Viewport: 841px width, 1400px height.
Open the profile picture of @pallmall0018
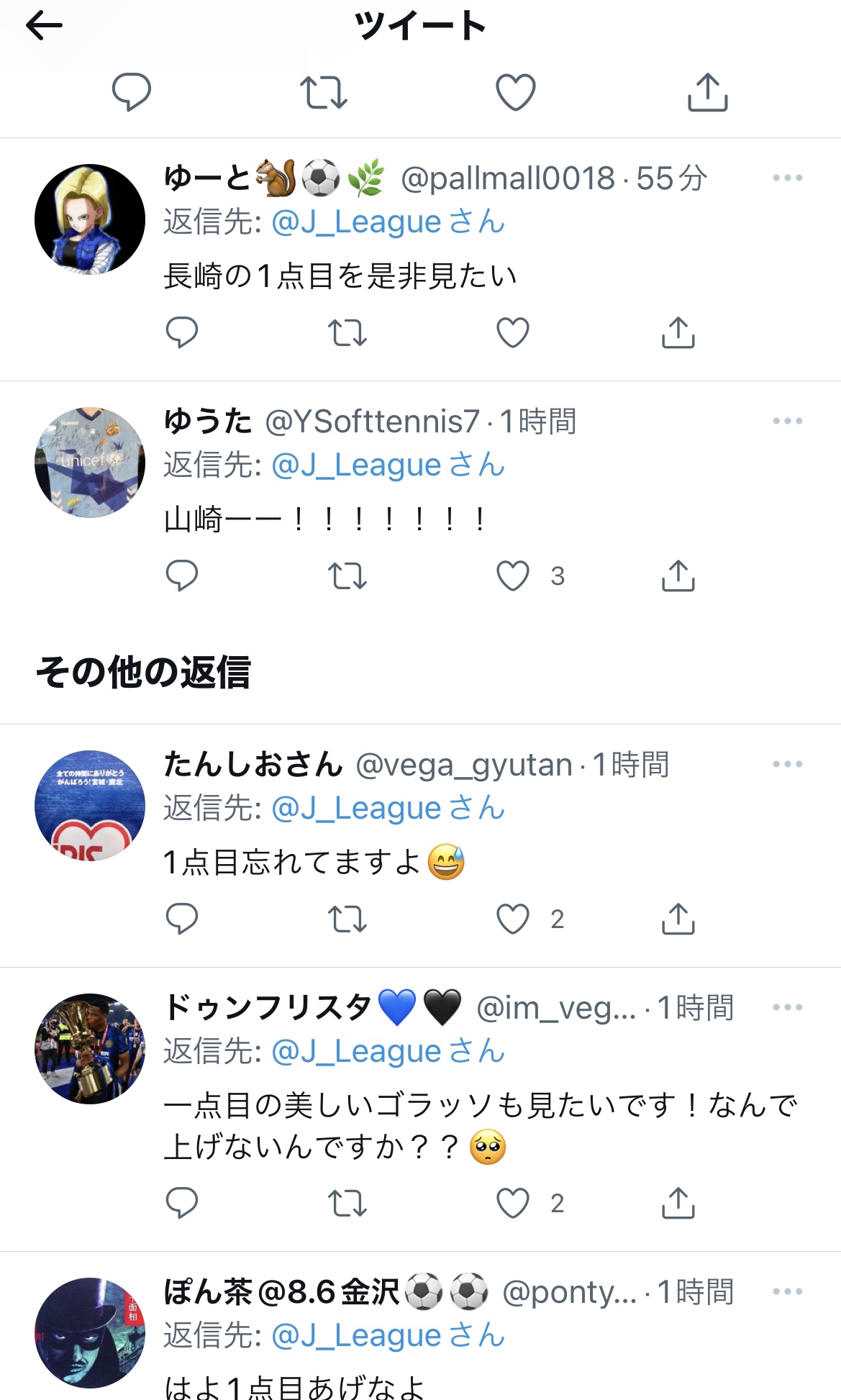[x=90, y=219]
